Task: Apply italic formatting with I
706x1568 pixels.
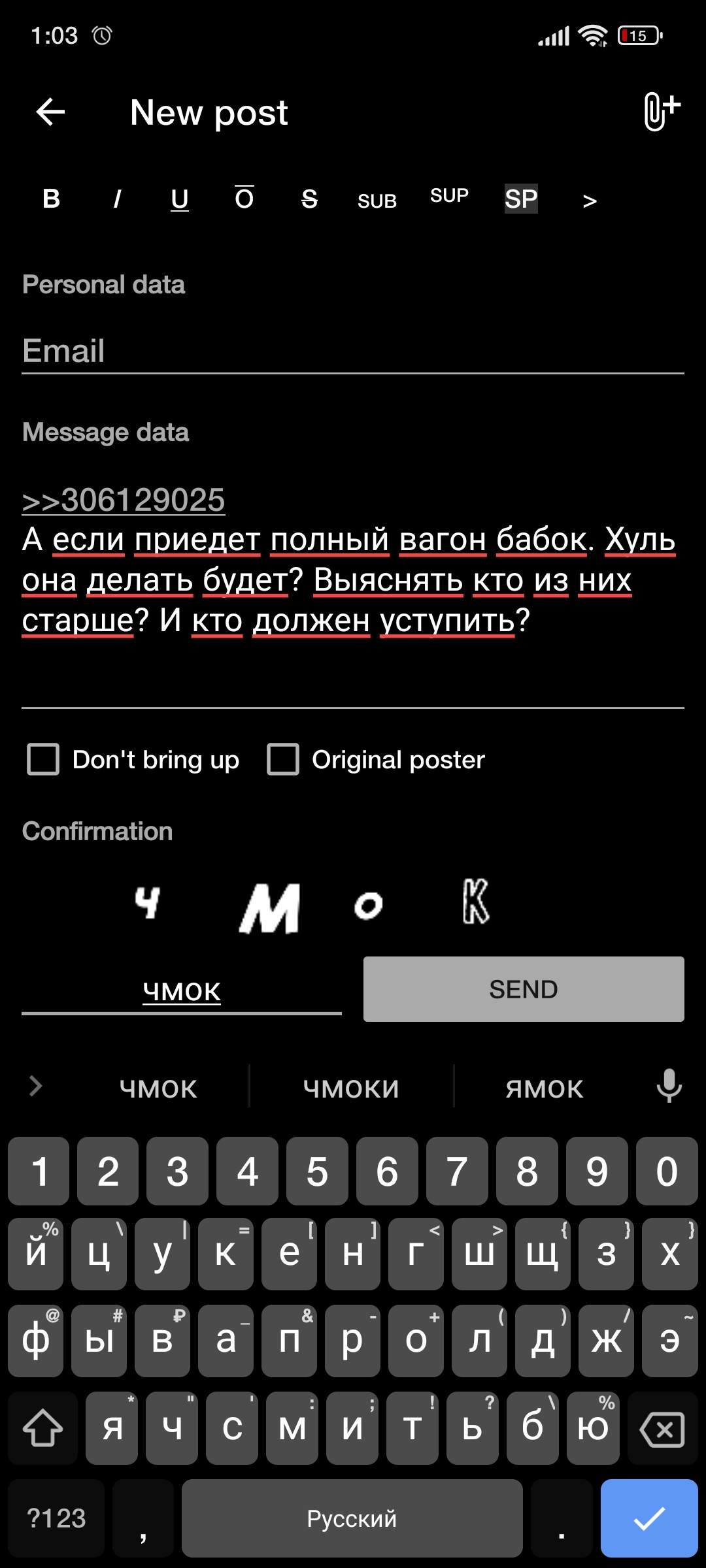Action: click(x=117, y=198)
